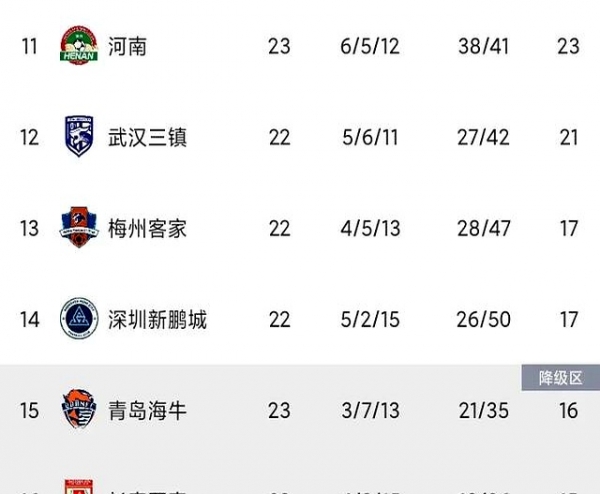Open the 青岛海牛 team row
Image resolution: width=600 pixels, height=494 pixels.
(x=147, y=410)
